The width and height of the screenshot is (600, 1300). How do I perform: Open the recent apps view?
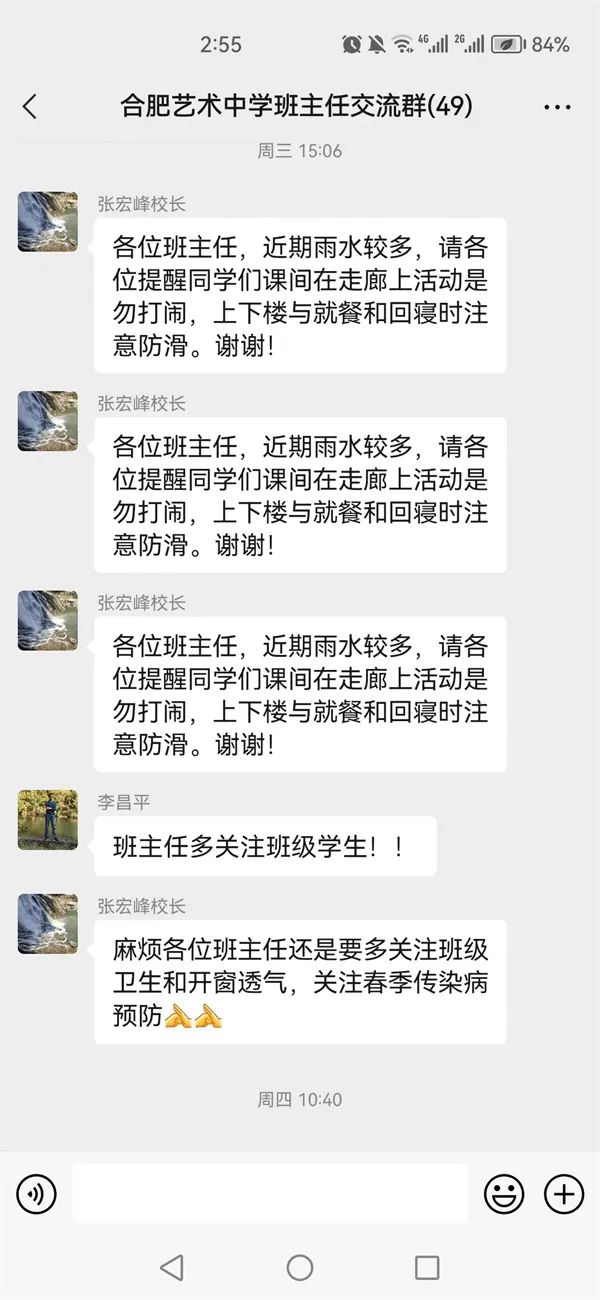point(427,1268)
